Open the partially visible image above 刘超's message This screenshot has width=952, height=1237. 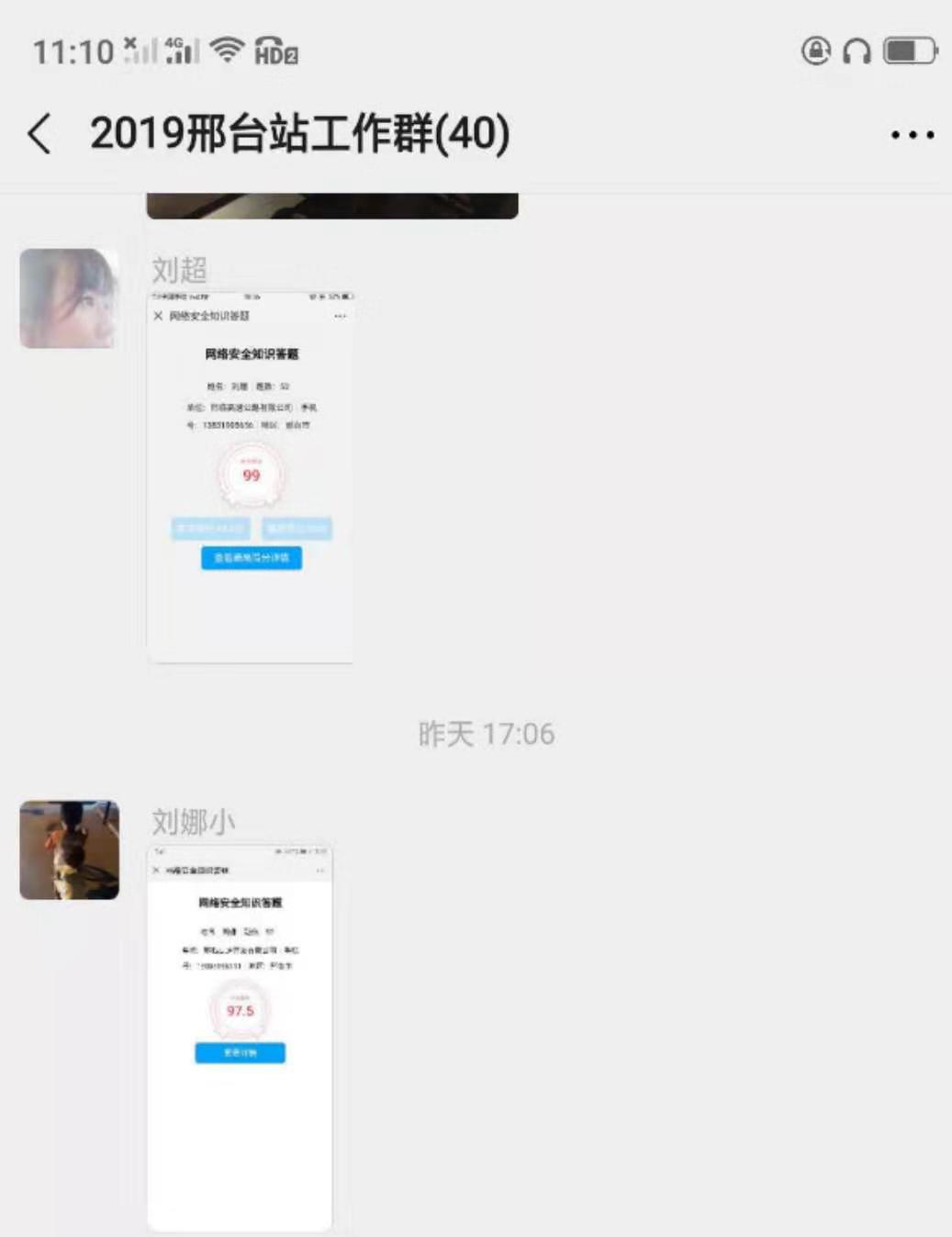coord(332,206)
